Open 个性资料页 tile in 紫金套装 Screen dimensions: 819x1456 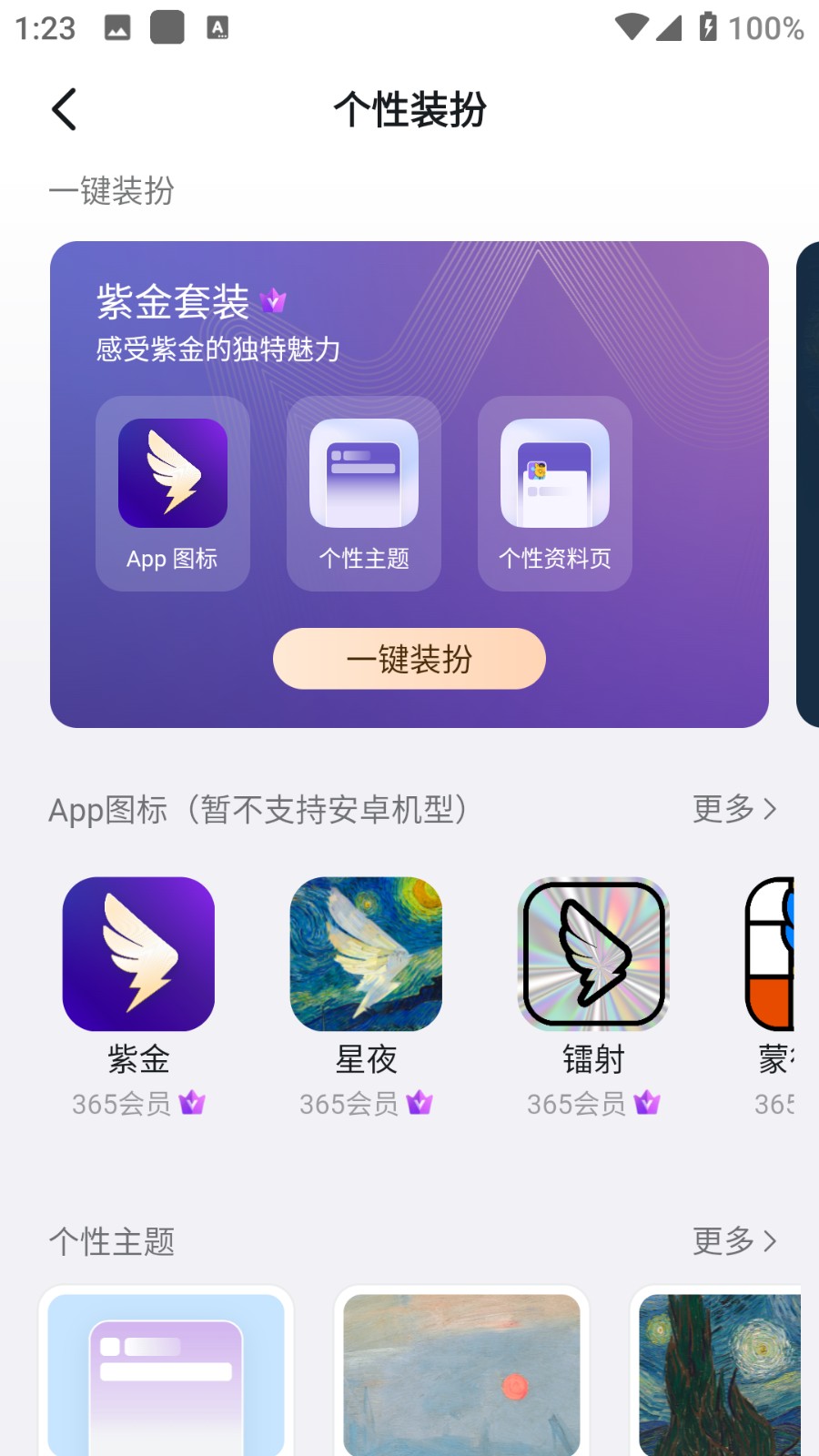pos(555,493)
